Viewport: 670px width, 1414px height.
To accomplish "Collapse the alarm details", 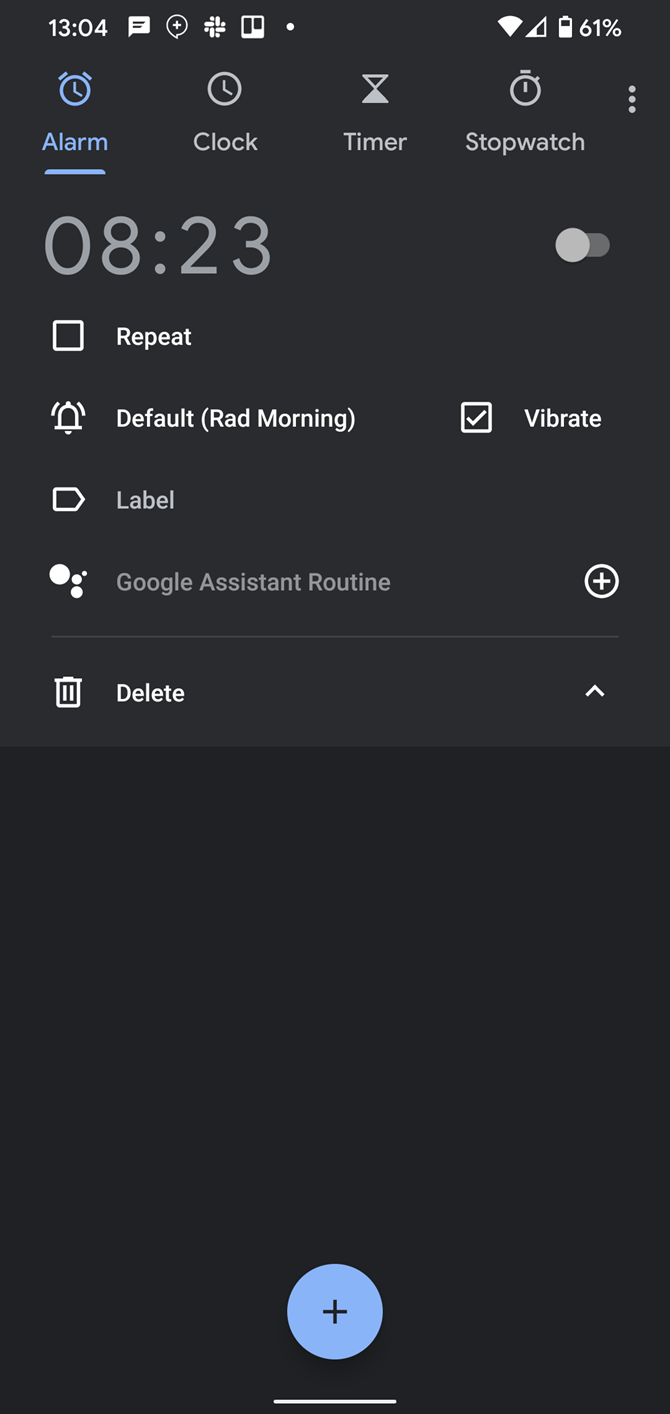I will click(x=595, y=692).
